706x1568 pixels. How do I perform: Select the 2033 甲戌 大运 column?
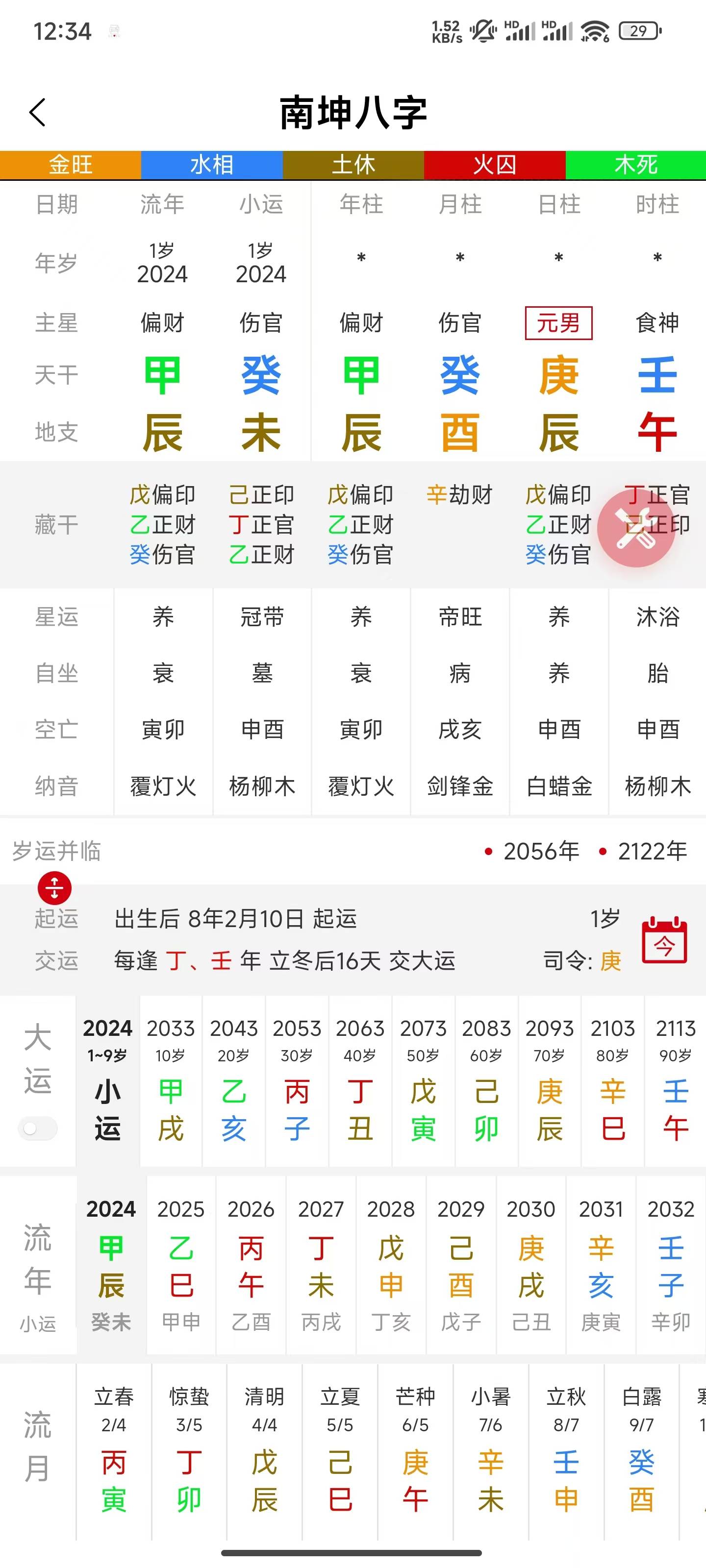point(171,1083)
